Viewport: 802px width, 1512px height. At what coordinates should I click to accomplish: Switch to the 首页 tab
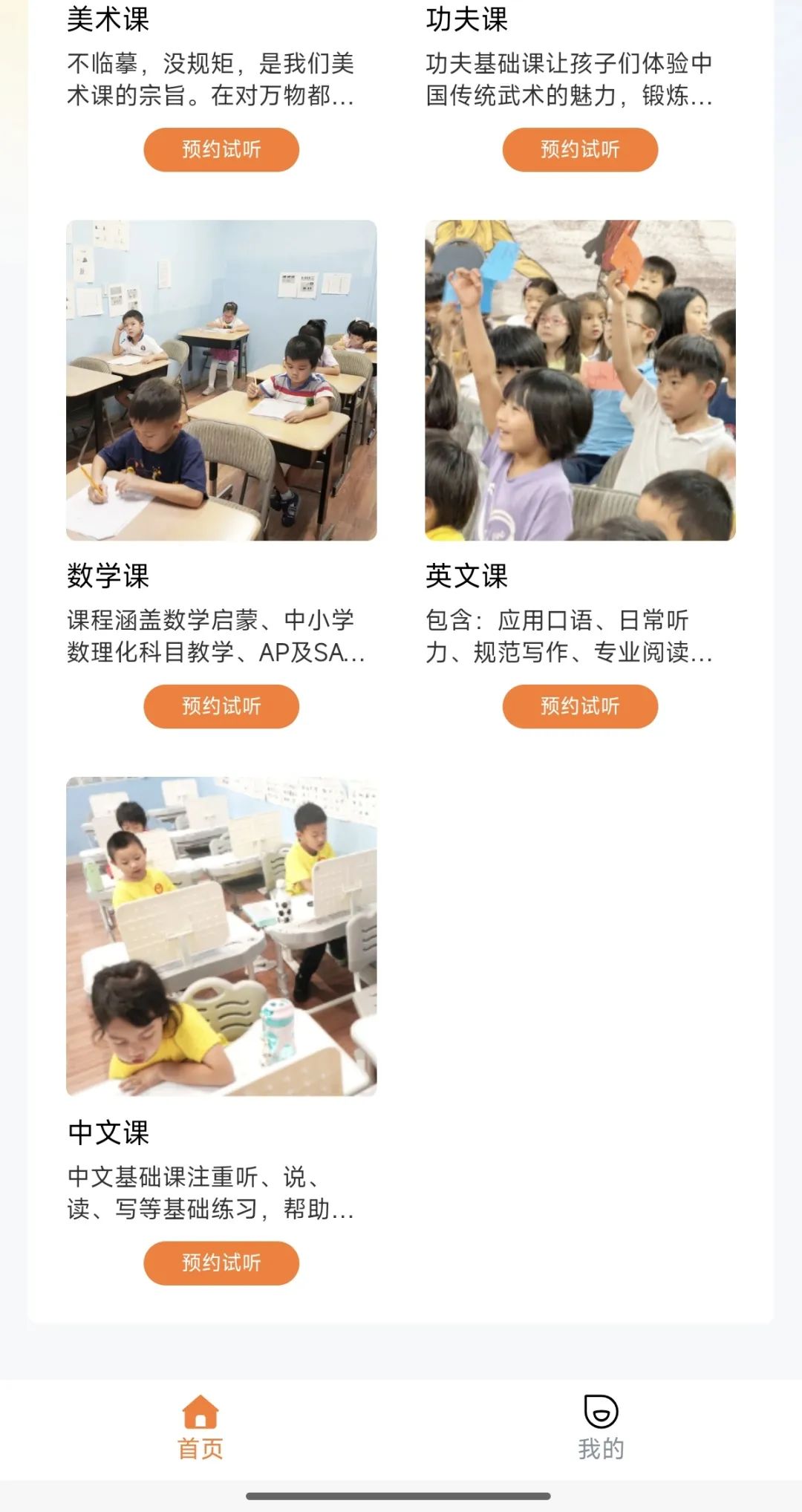click(200, 1427)
